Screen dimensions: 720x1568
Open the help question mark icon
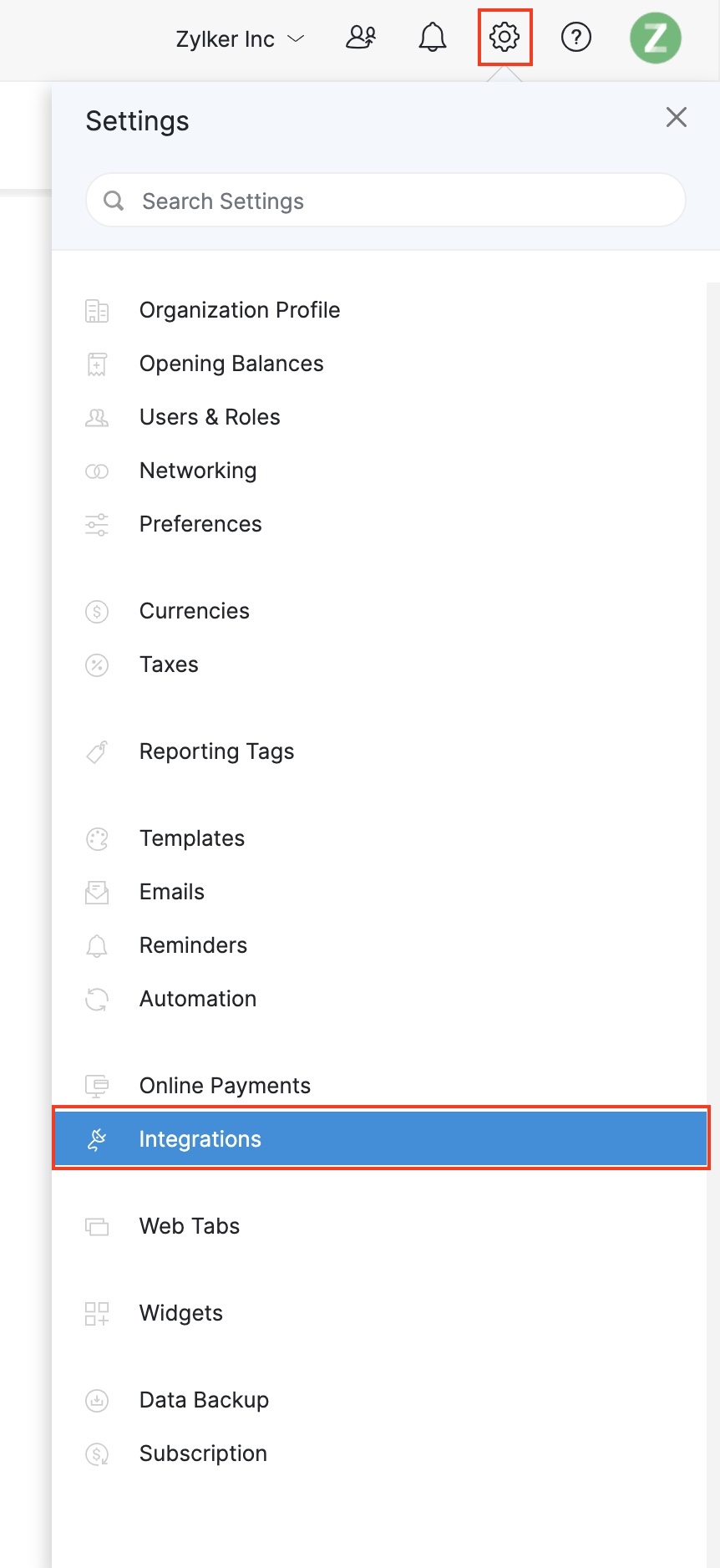pyautogui.click(x=576, y=37)
